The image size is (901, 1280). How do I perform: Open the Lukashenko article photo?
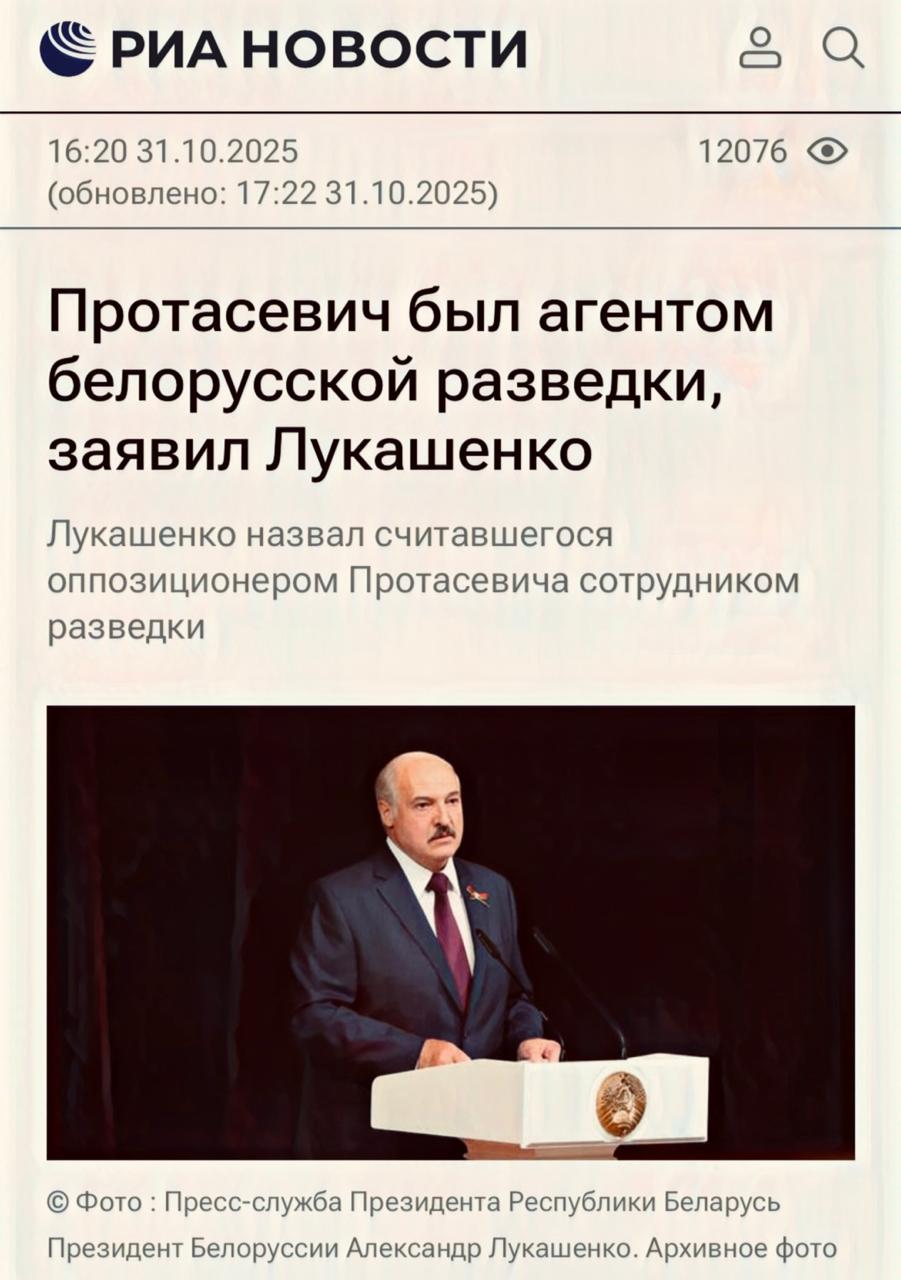pos(450,932)
